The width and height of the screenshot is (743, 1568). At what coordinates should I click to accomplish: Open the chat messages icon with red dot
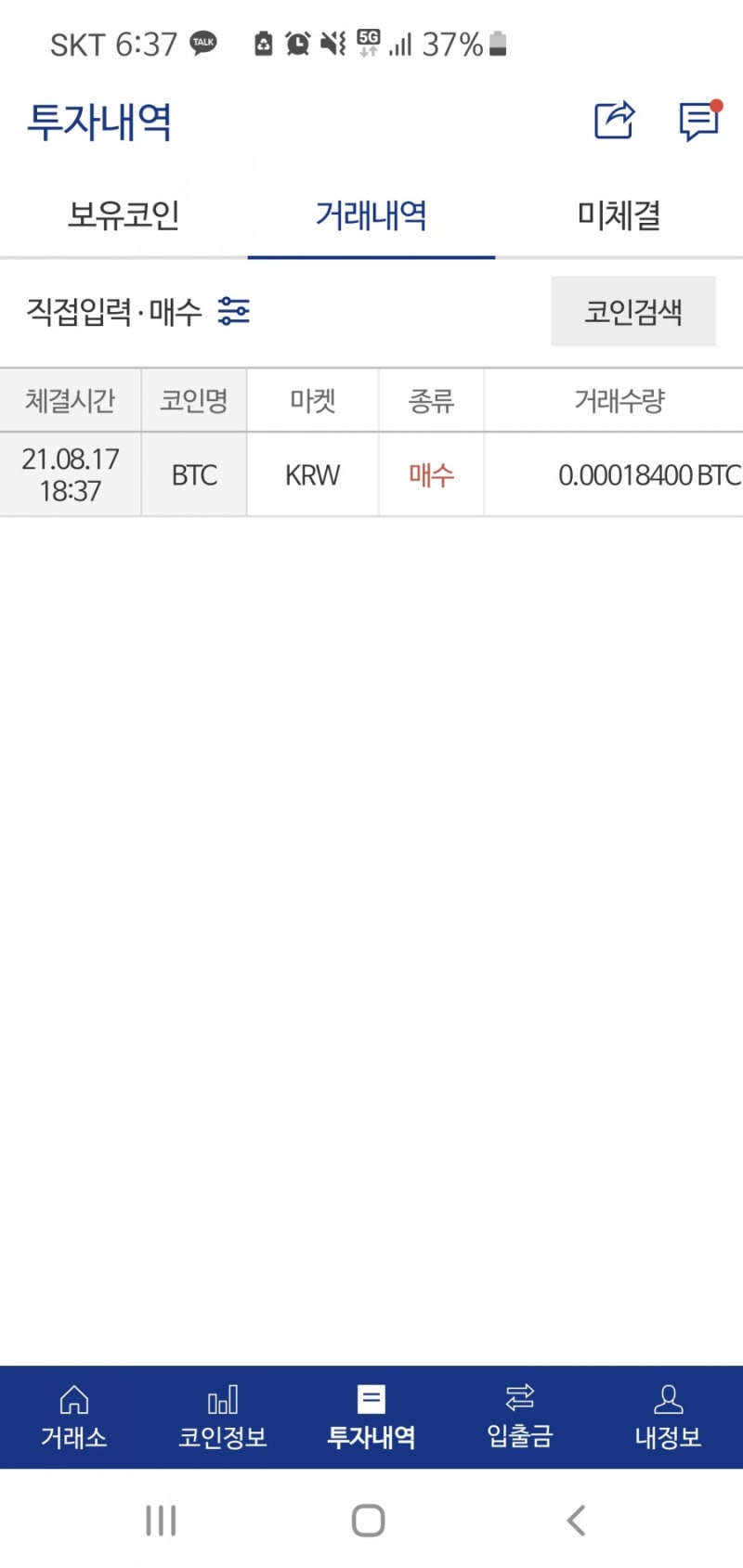pos(699,121)
